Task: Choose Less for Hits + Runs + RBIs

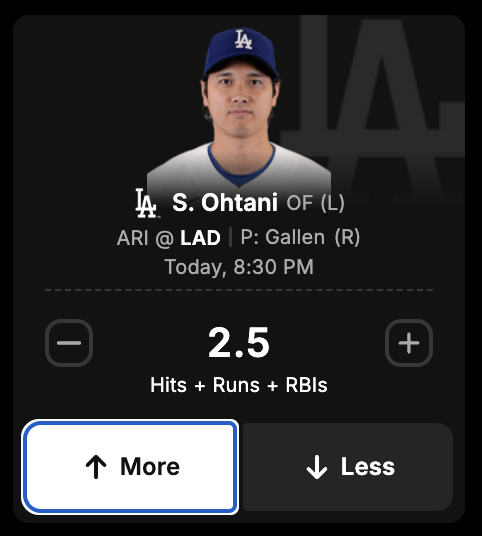Action: [x=348, y=467]
